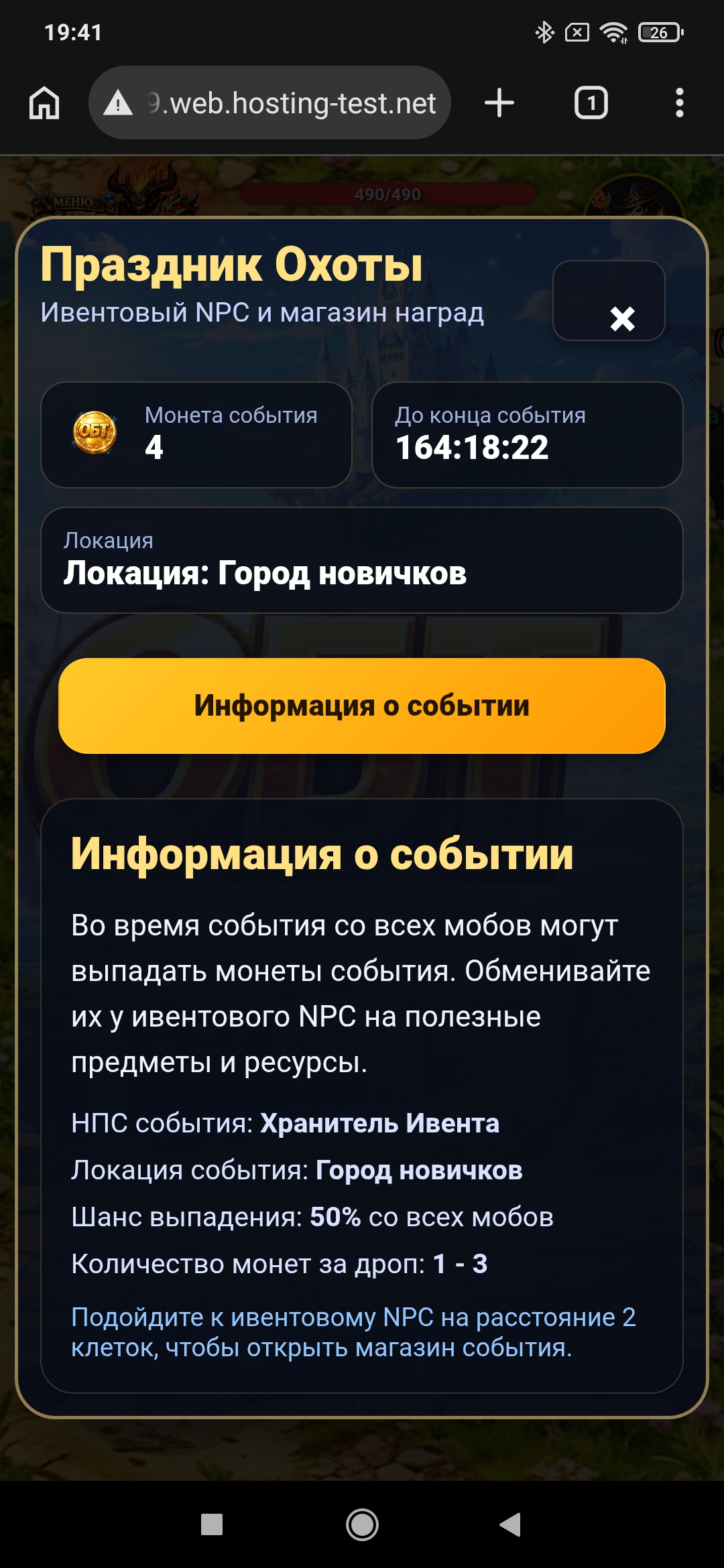Open the browser overflow menu

679,103
